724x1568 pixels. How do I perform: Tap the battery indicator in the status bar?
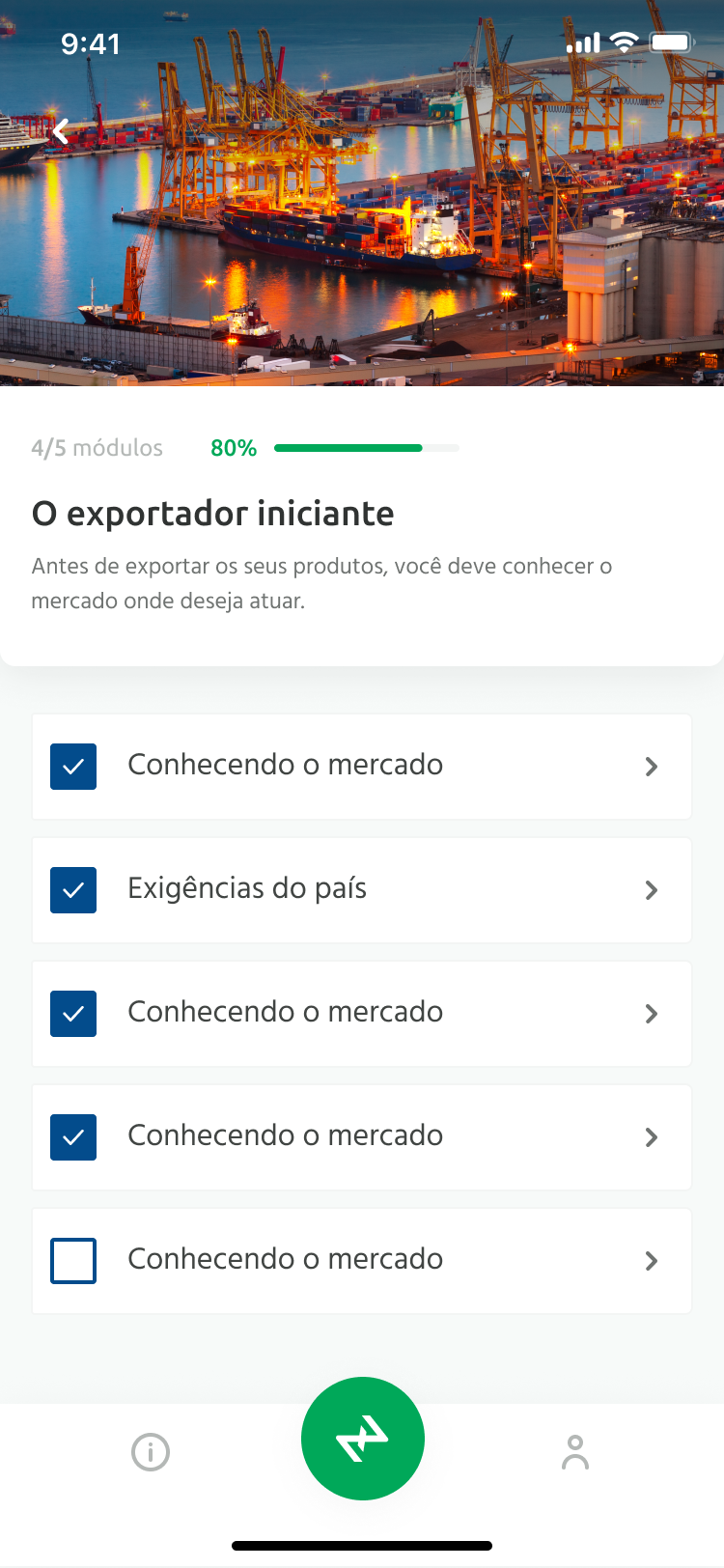[668, 42]
